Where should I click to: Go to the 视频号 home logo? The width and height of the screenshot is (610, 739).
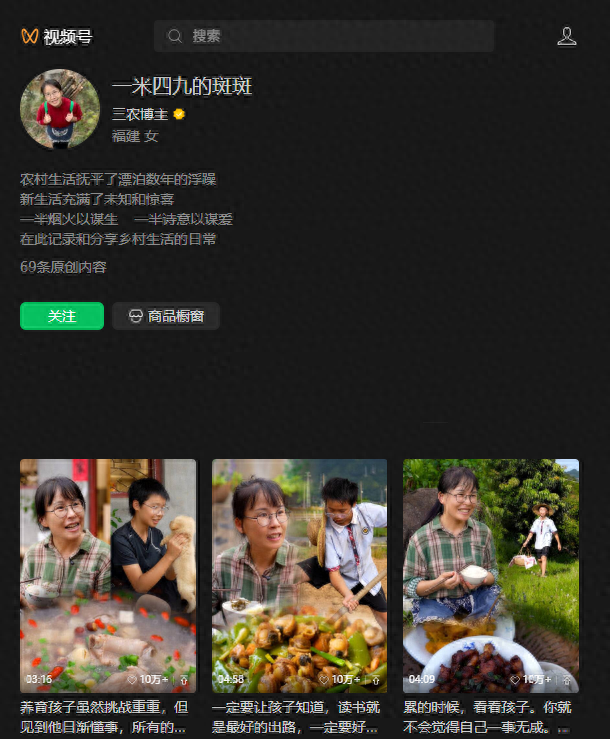coord(57,36)
